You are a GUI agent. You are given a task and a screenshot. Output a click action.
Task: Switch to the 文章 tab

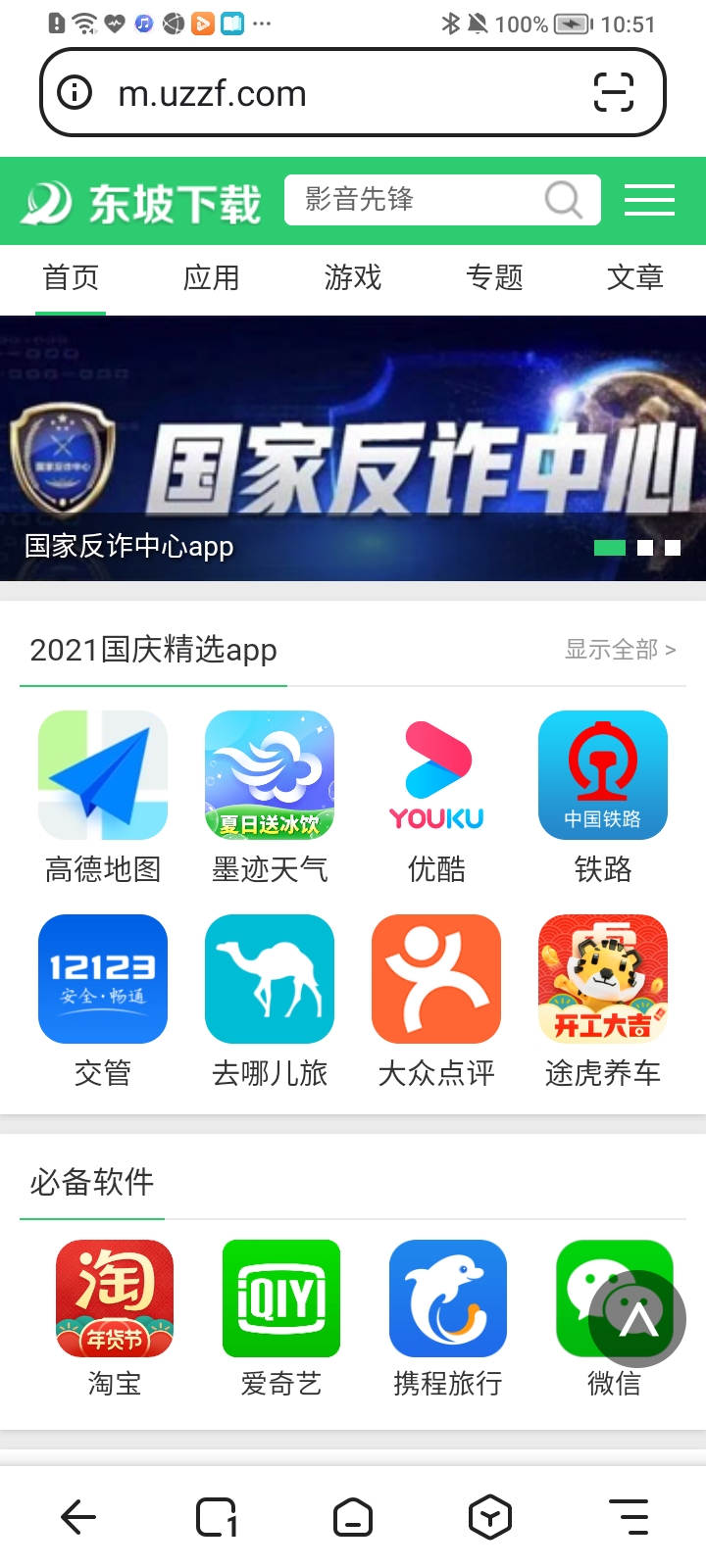(635, 278)
